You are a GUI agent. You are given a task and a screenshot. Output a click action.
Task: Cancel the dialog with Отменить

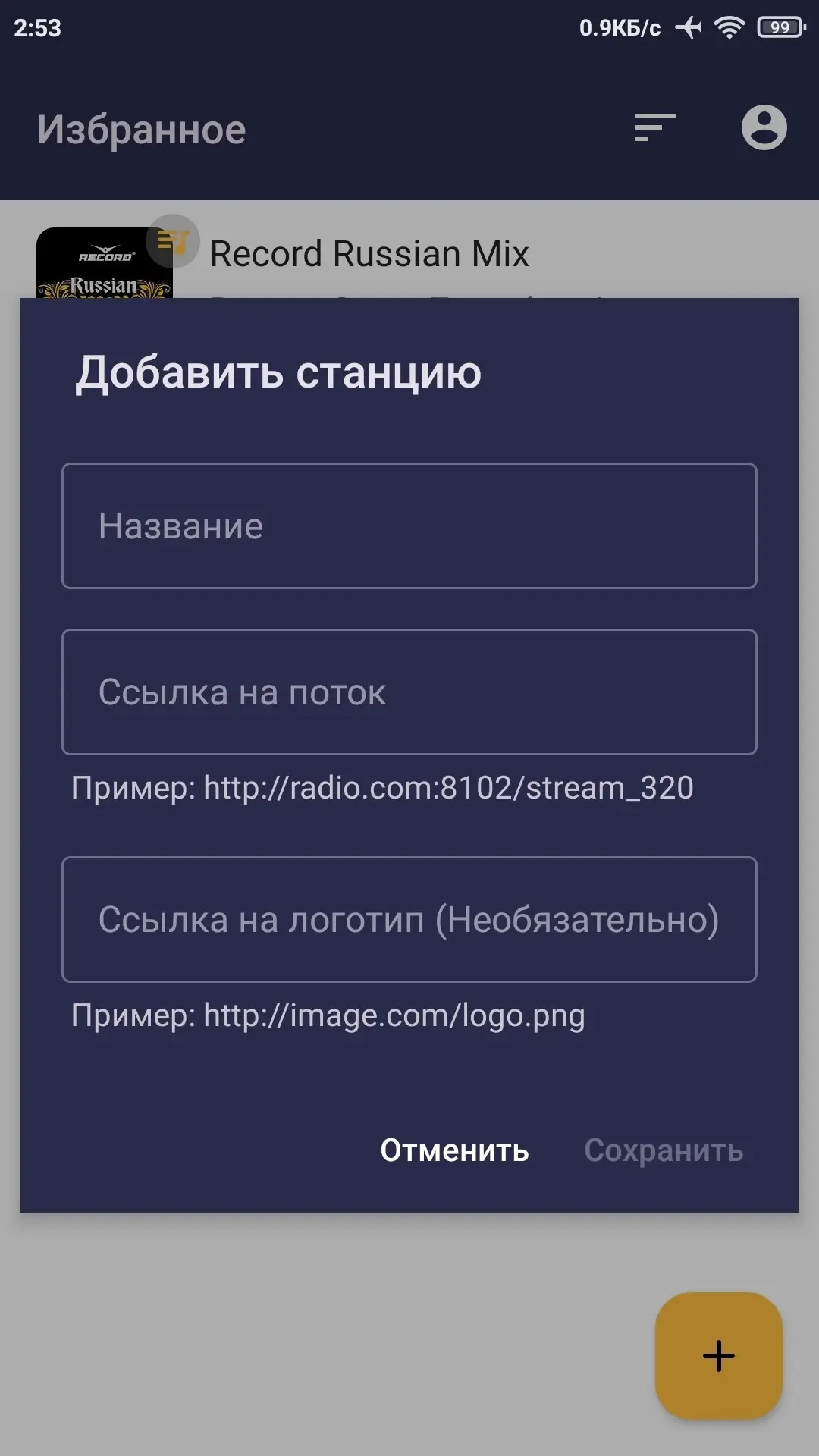[454, 1150]
